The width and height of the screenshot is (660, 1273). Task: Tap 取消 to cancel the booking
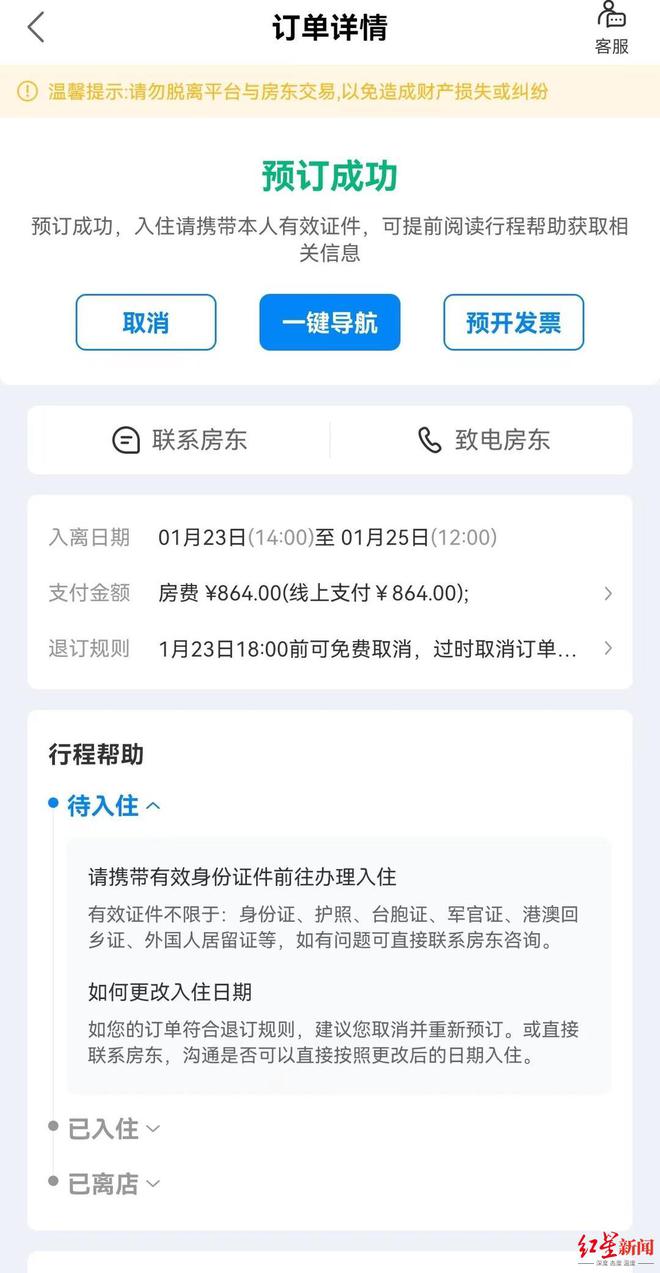tap(146, 322)
